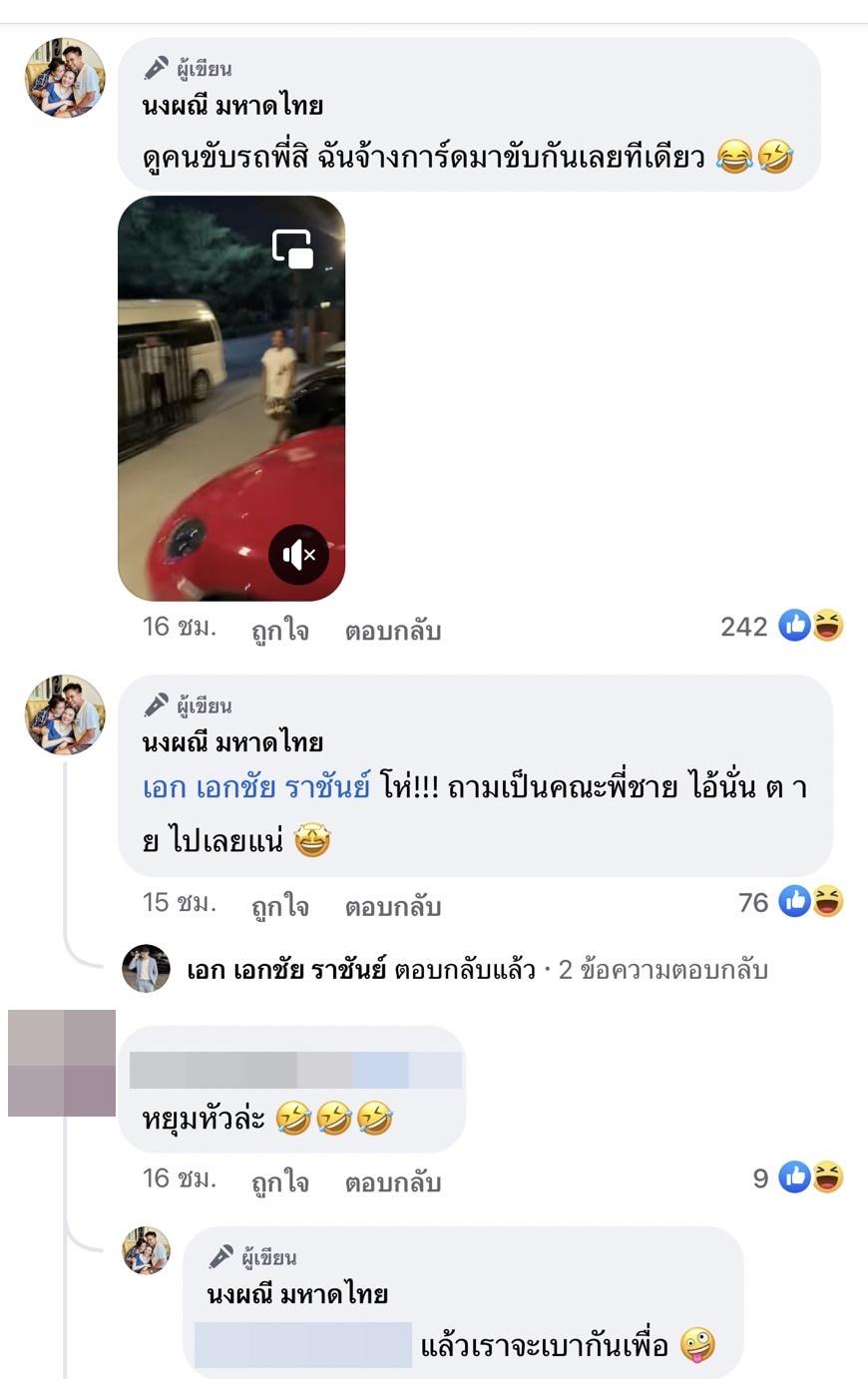Unmute the video in the comment
This screenshot has width=868, height=1379.
[298, 555]
